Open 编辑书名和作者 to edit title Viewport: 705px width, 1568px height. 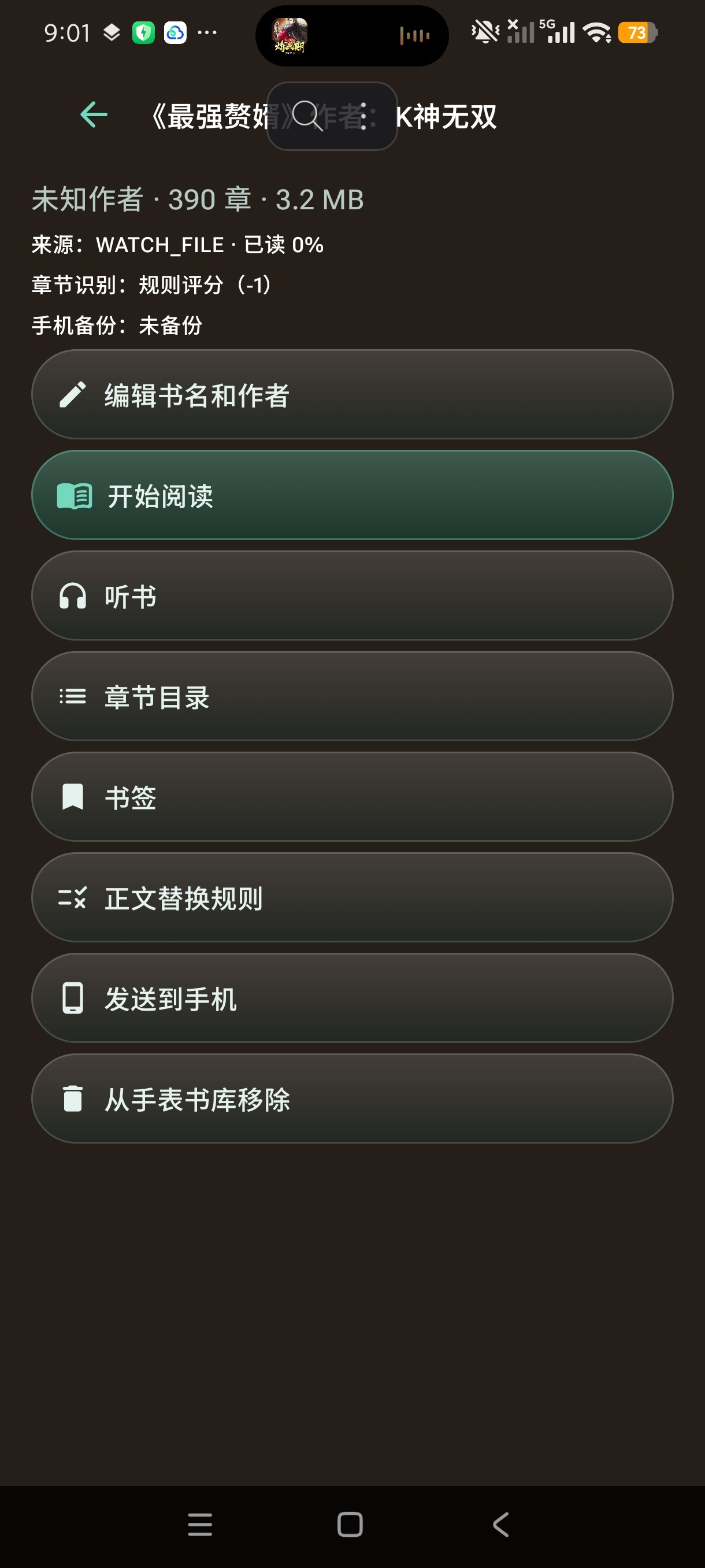[x=352, y=394]
